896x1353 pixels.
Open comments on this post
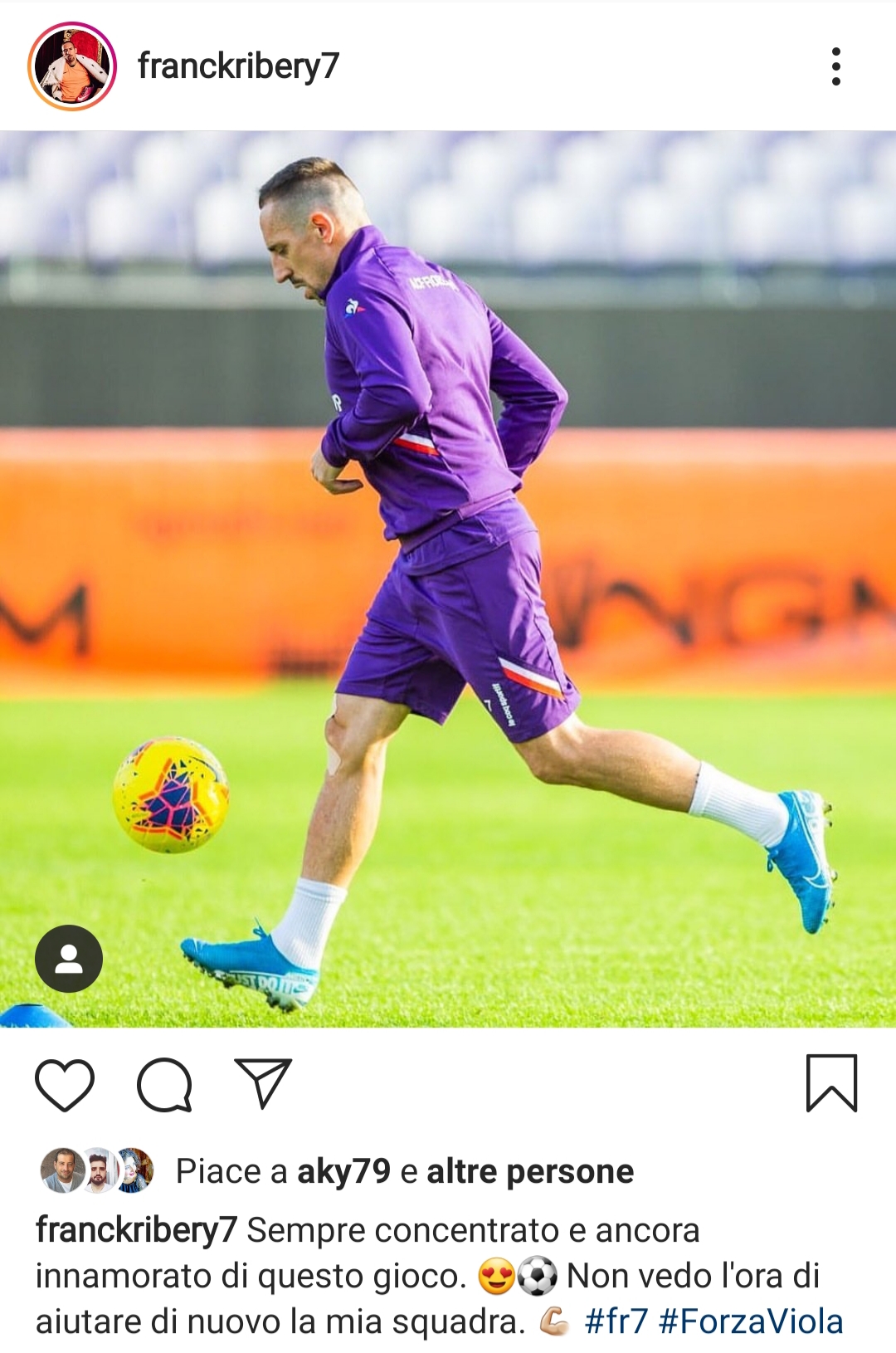click(164, 1085)
